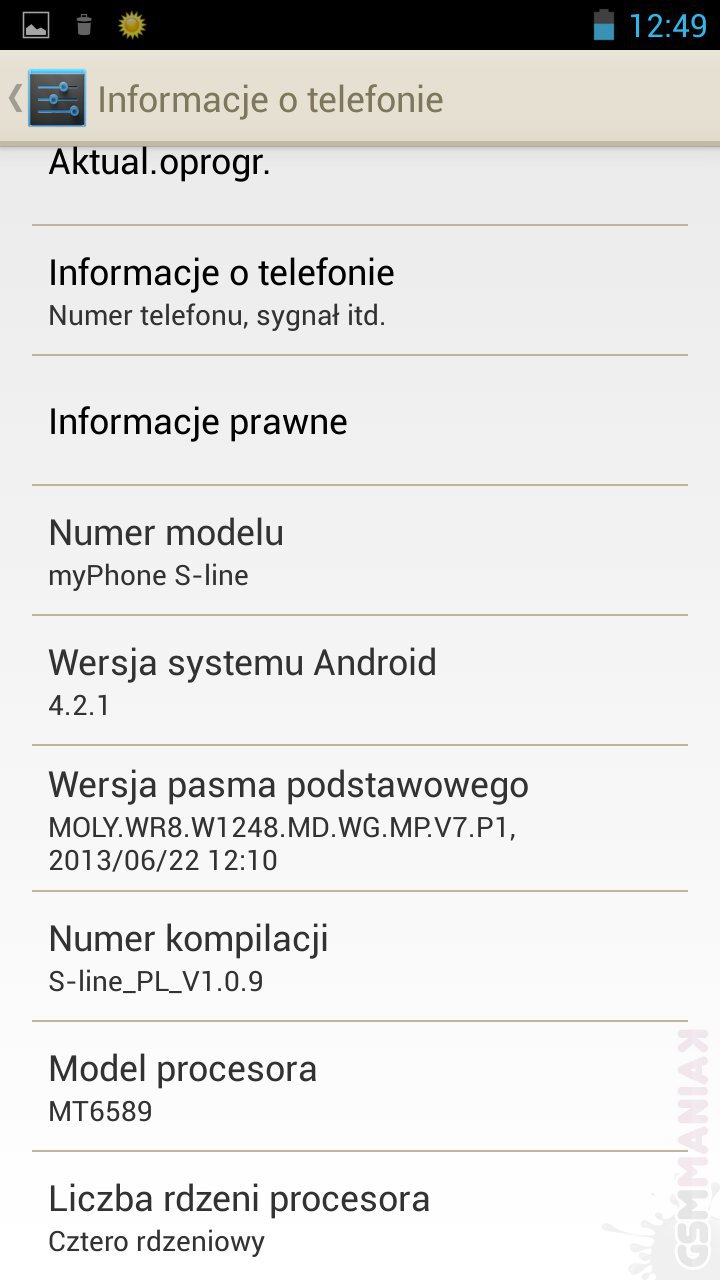
Task: Tap Wersja systemu Android row
Action: pyautogui.click(x=360, y=681)
